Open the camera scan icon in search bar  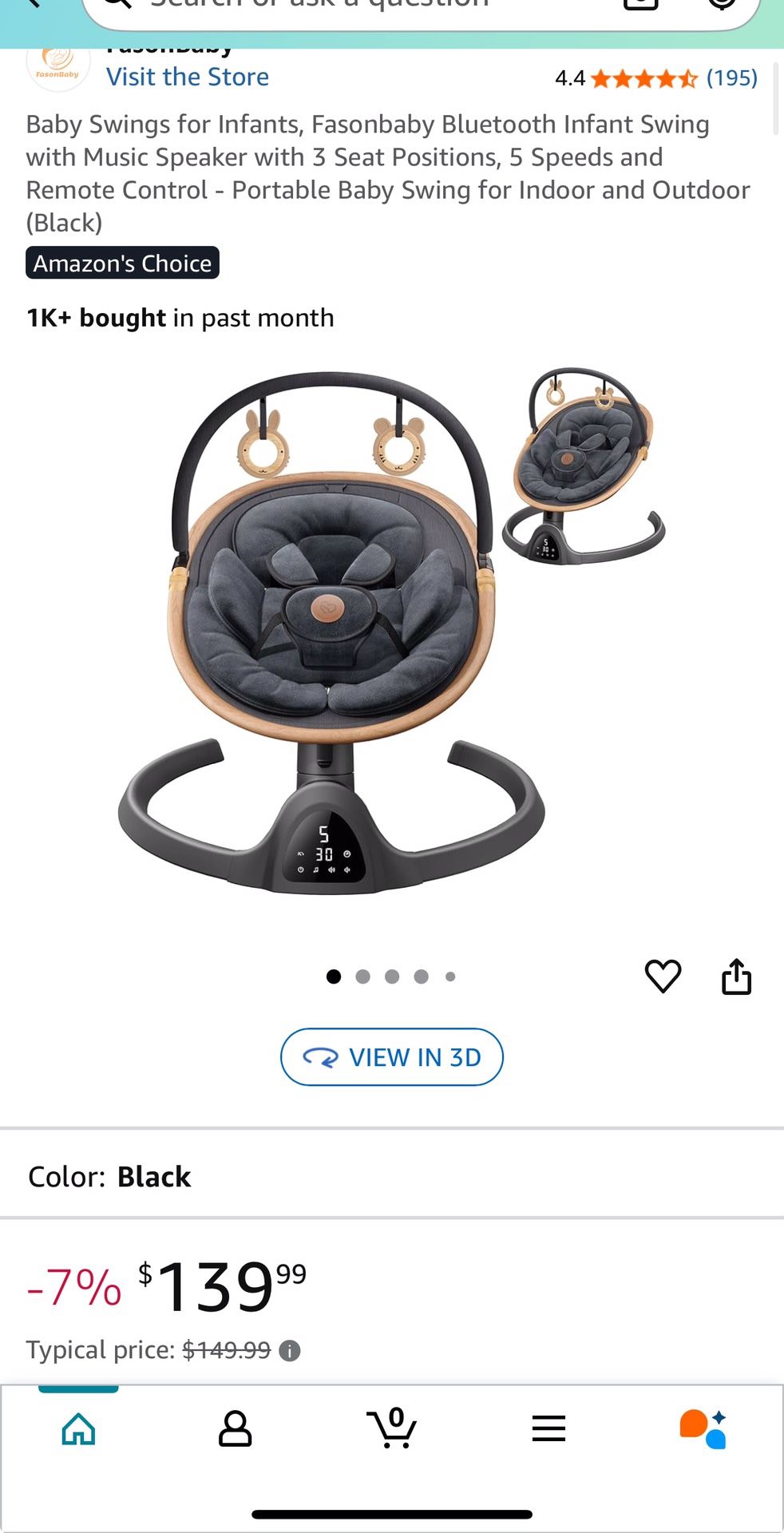tap(640, 4)
